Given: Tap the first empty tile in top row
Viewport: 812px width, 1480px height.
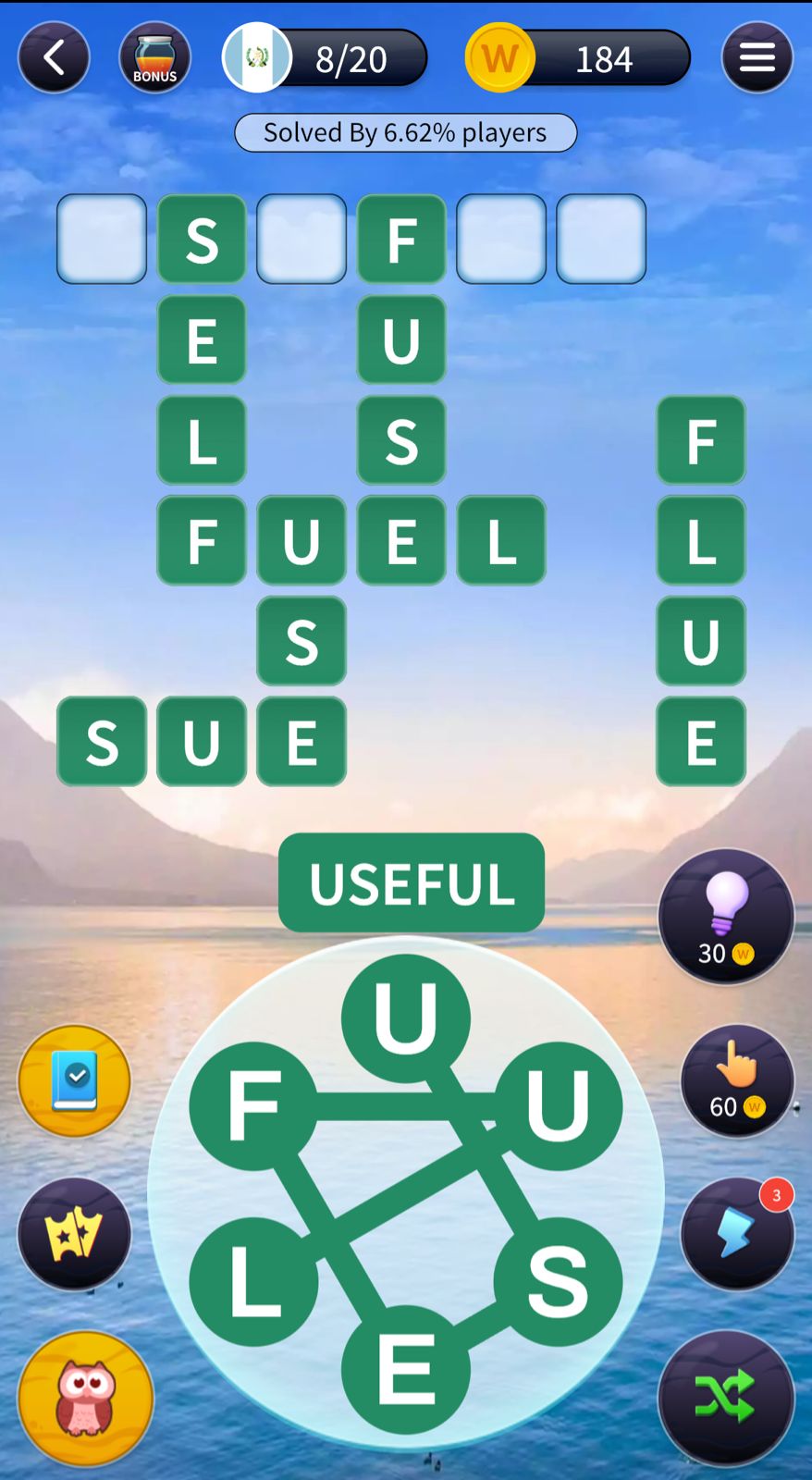Looking at the screenshot, I should (102, 239).
